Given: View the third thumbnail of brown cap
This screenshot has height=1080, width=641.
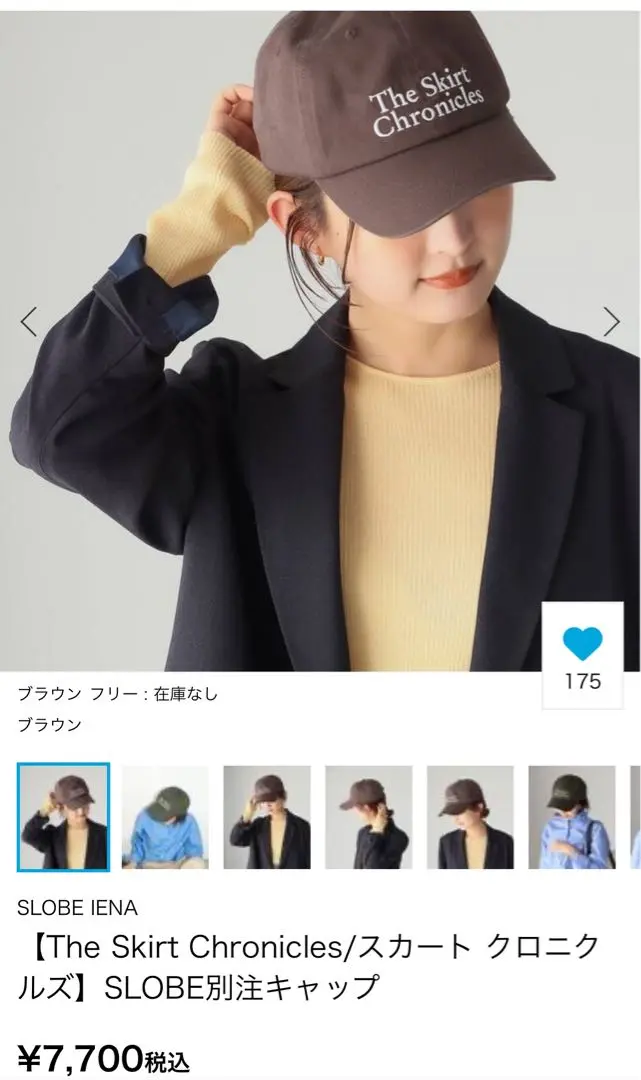Looking at the screenshot, I should pyautogui.click(x=267, y=817).
